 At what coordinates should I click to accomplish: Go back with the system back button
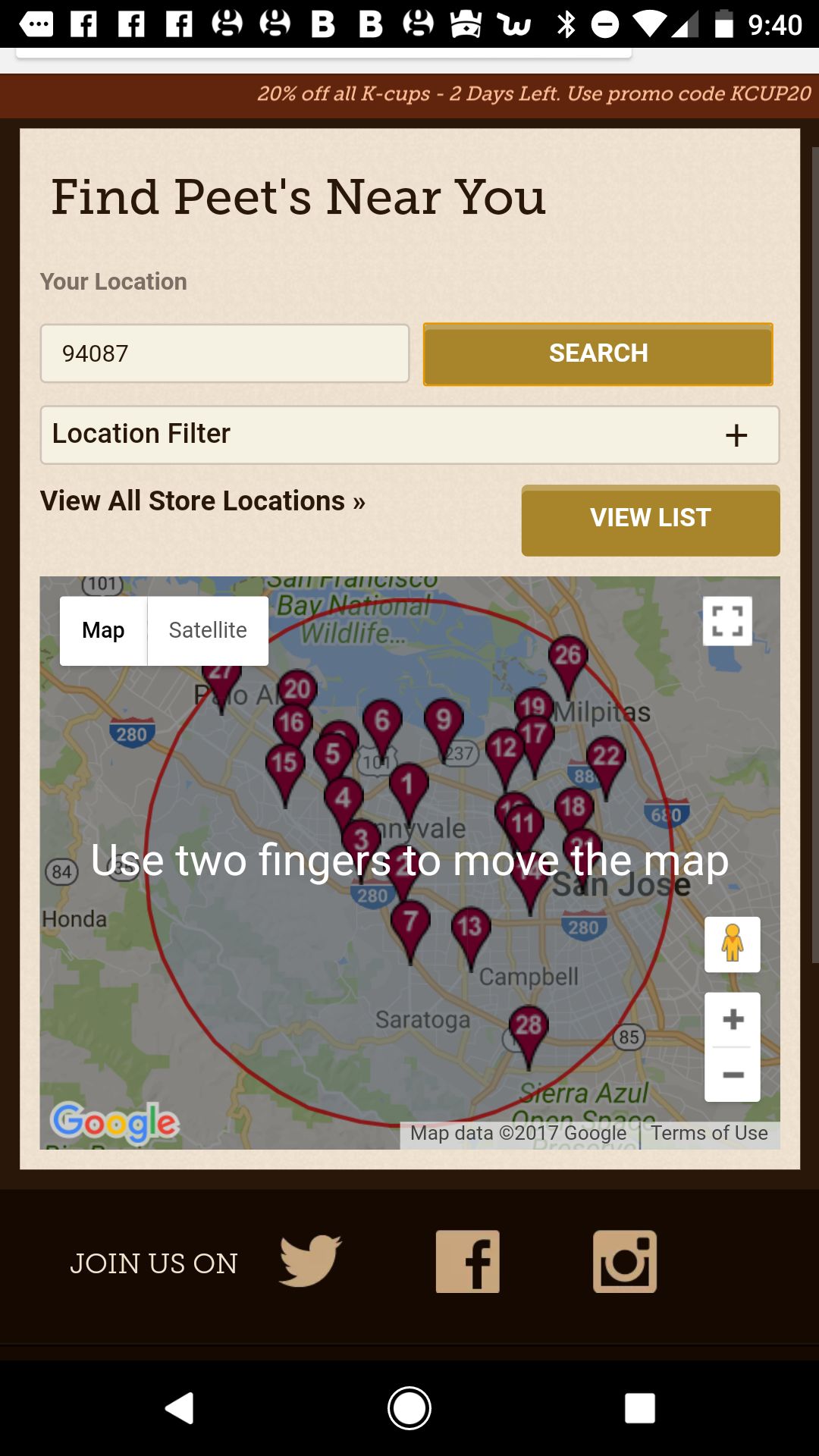[180, 1408]
